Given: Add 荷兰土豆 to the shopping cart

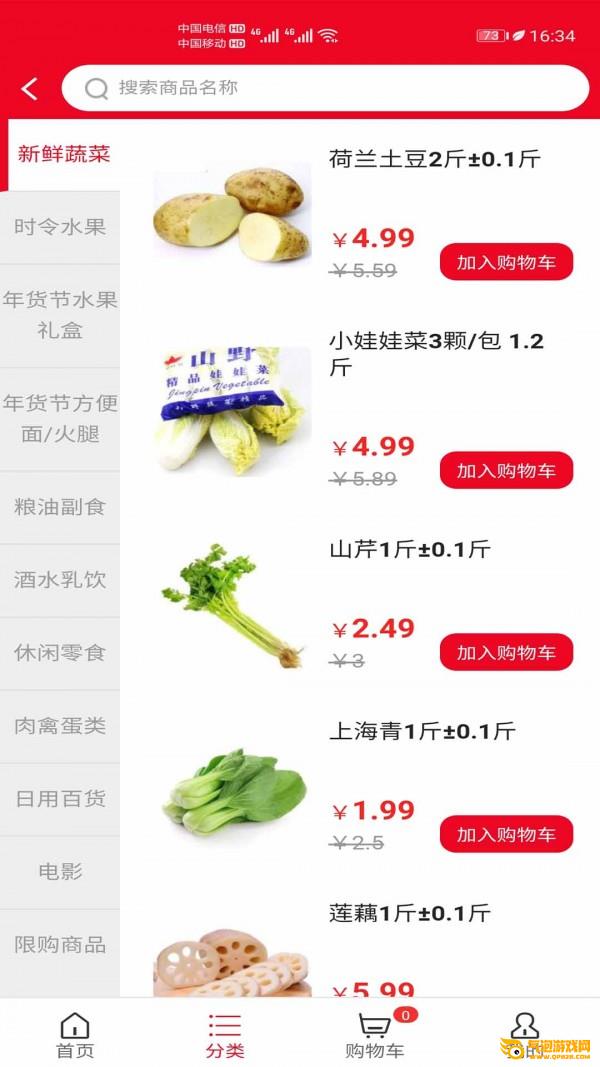Looking at the screenshot, I should coord(506,262).
